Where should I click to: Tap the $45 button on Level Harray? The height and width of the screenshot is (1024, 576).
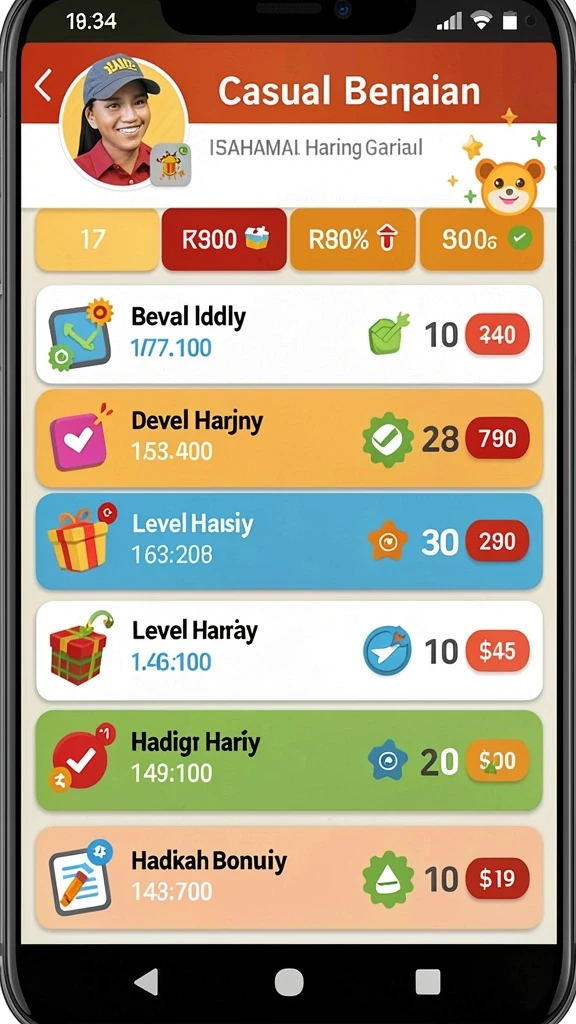(497, 650)
